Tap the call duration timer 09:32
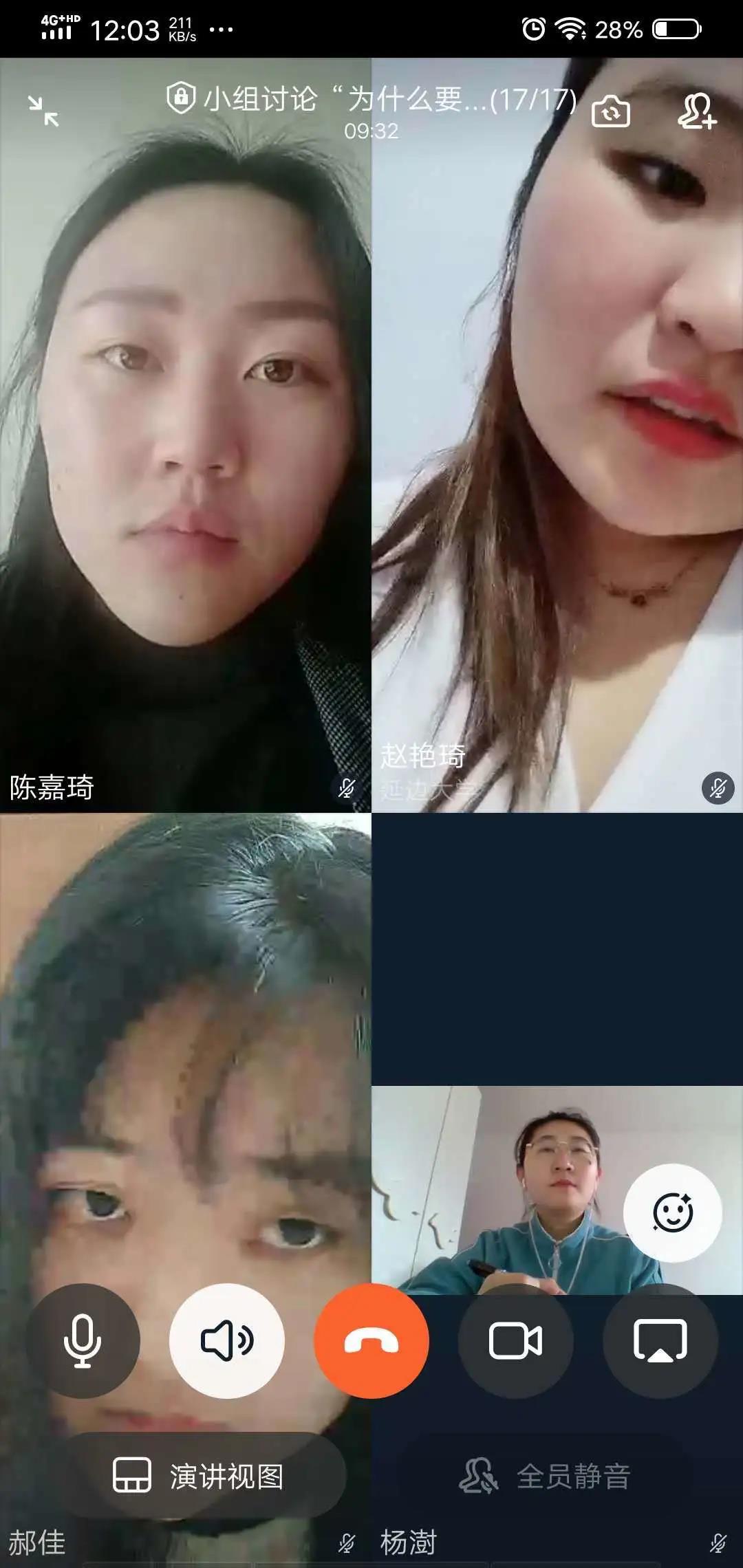Image resolution: width=743 pixels, height=1568 pixels. (371, 129)
